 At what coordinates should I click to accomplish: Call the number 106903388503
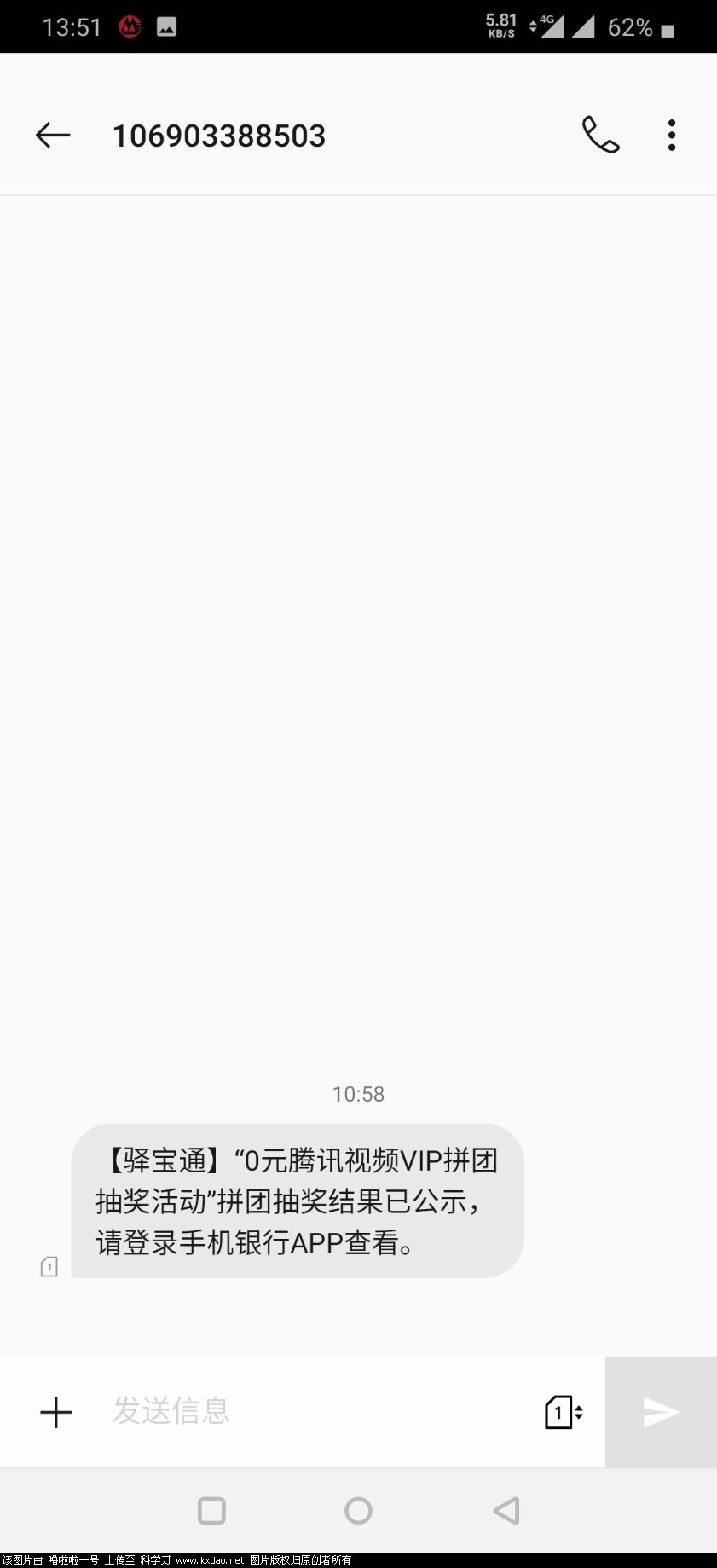600,135
